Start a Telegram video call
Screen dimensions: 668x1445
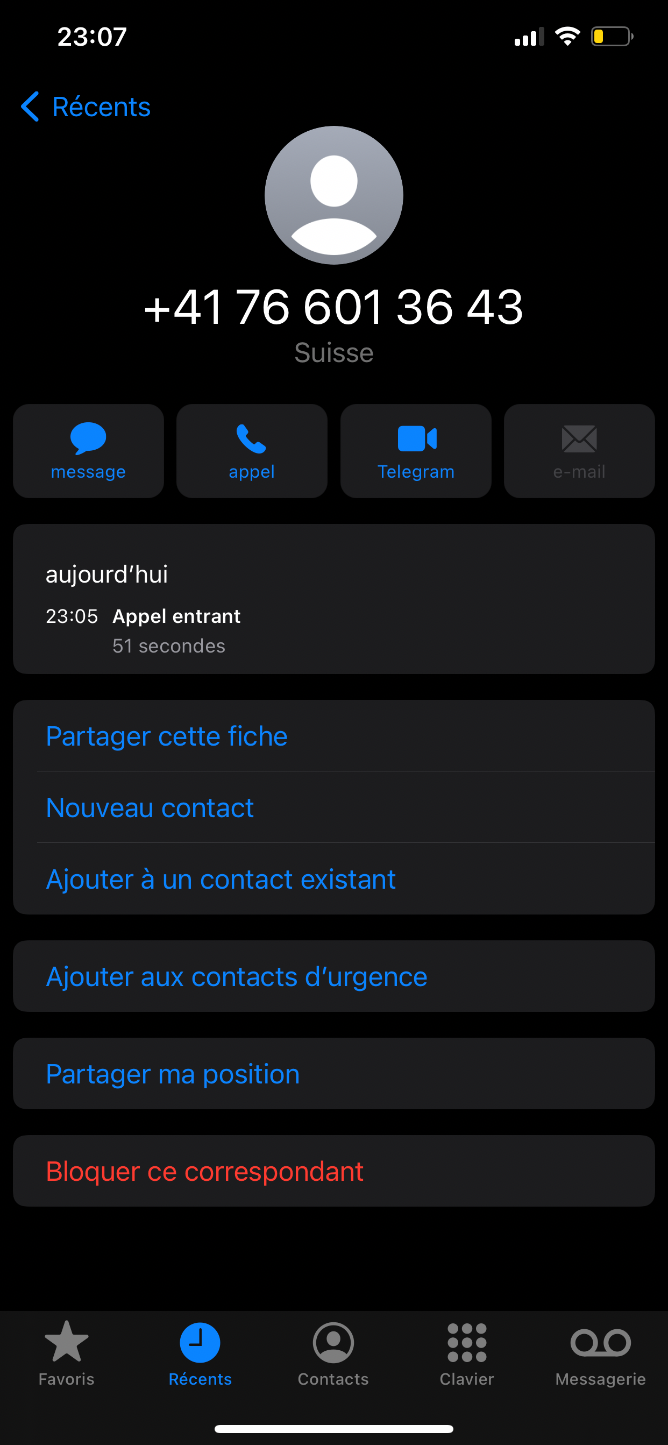pos(416,451)
